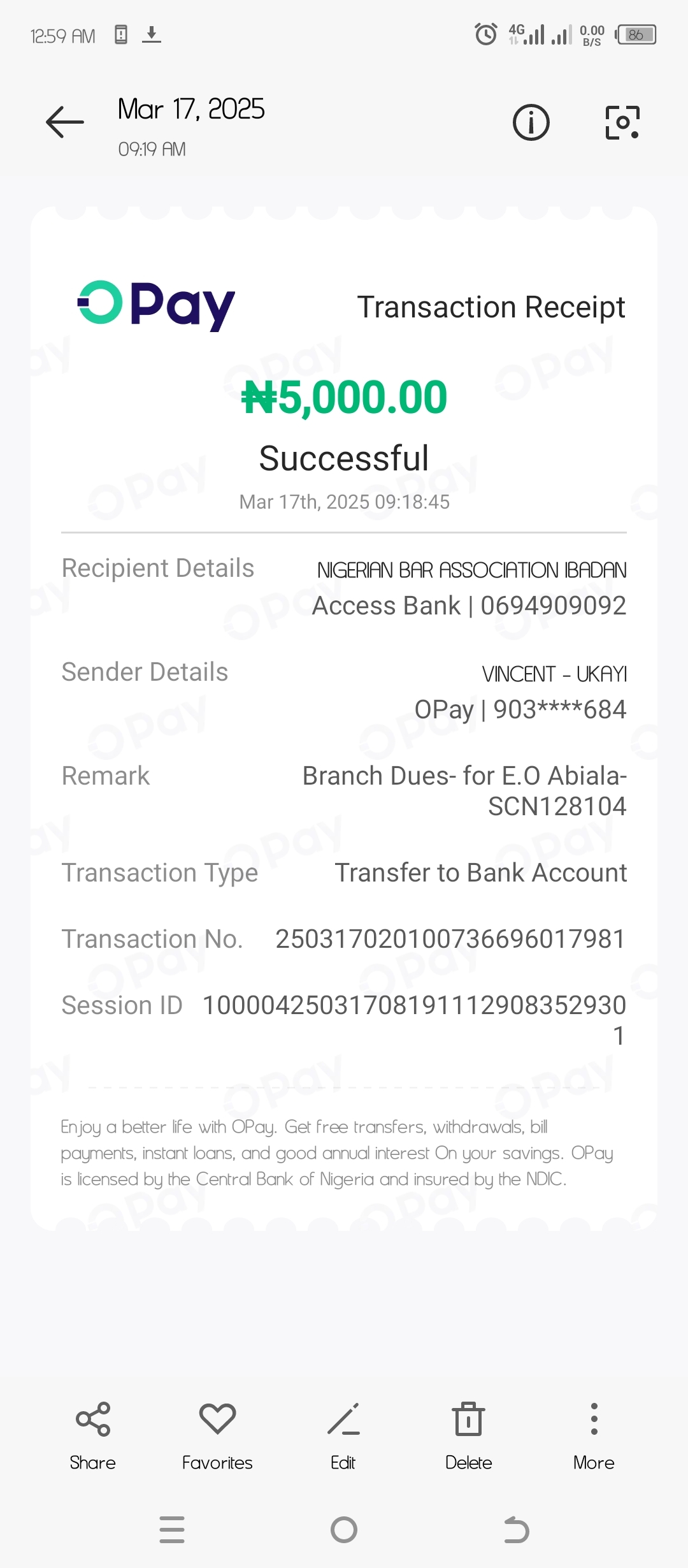The width and height of the screenshot is (688, 1568).
Task: Go back using the top arrow
Action: click(65, 122)
